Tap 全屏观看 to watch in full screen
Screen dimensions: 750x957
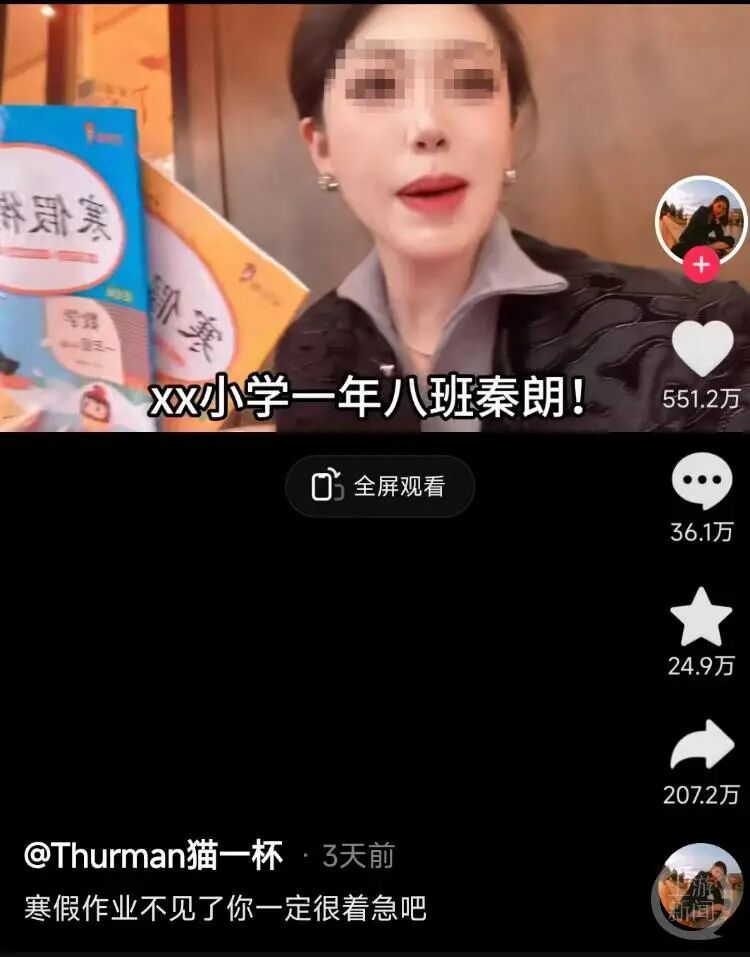coord(380,487)
